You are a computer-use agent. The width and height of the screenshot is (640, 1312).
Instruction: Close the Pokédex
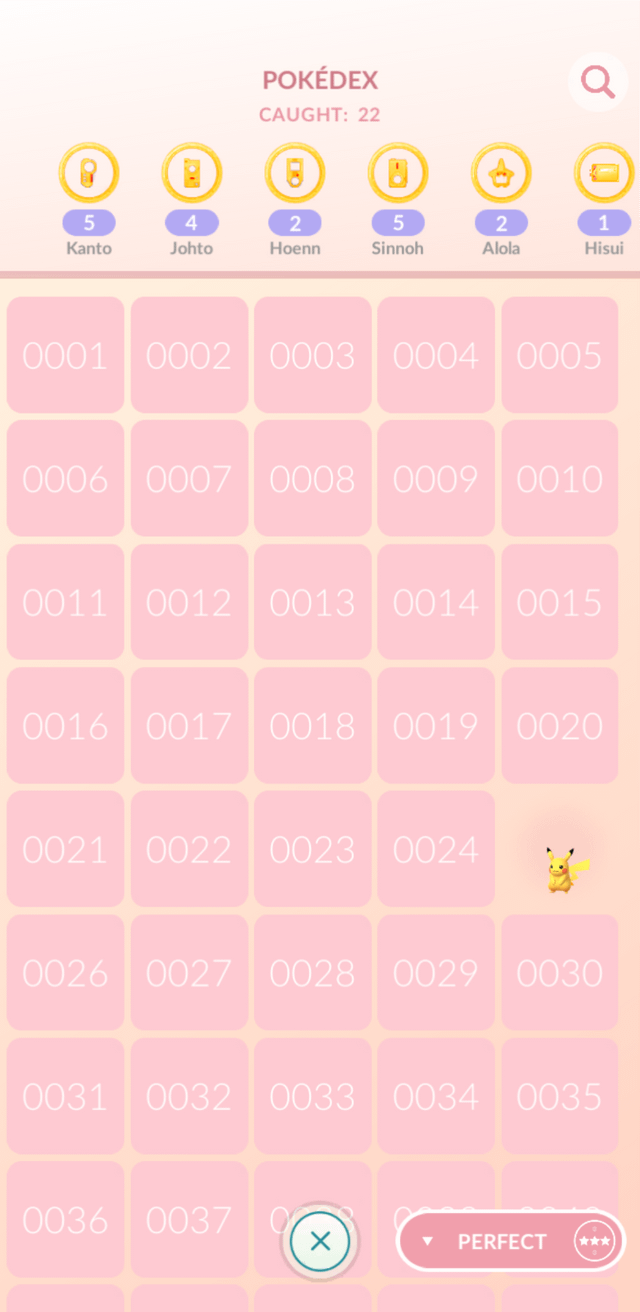pyautogui.click(x=320, y=1241)
